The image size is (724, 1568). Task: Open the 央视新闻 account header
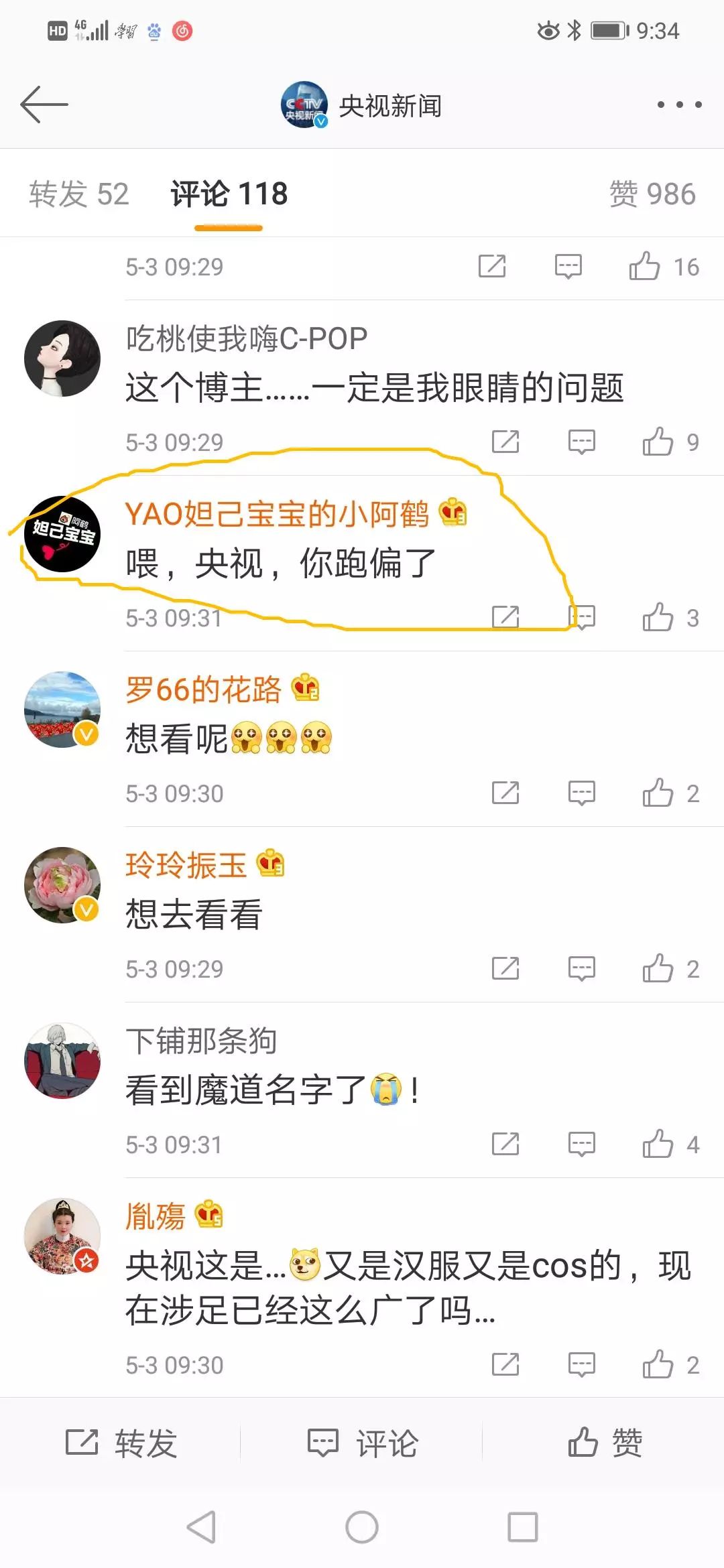pos(362,105)
